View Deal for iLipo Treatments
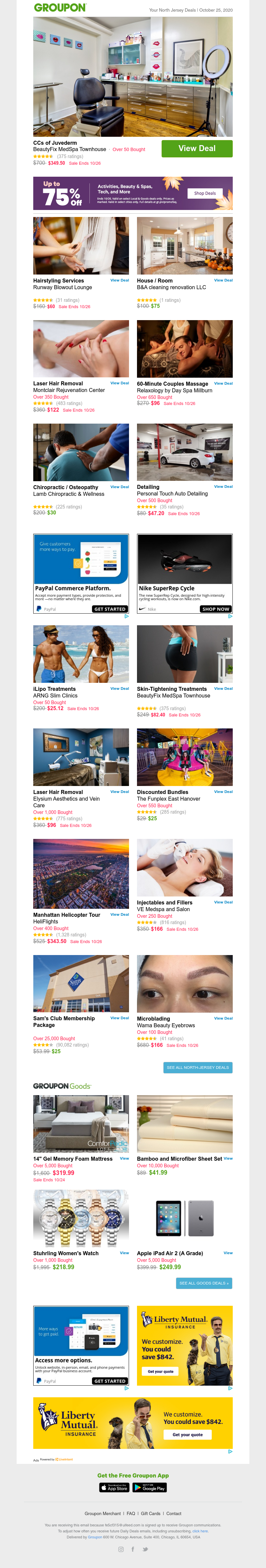 click(119, 688)
